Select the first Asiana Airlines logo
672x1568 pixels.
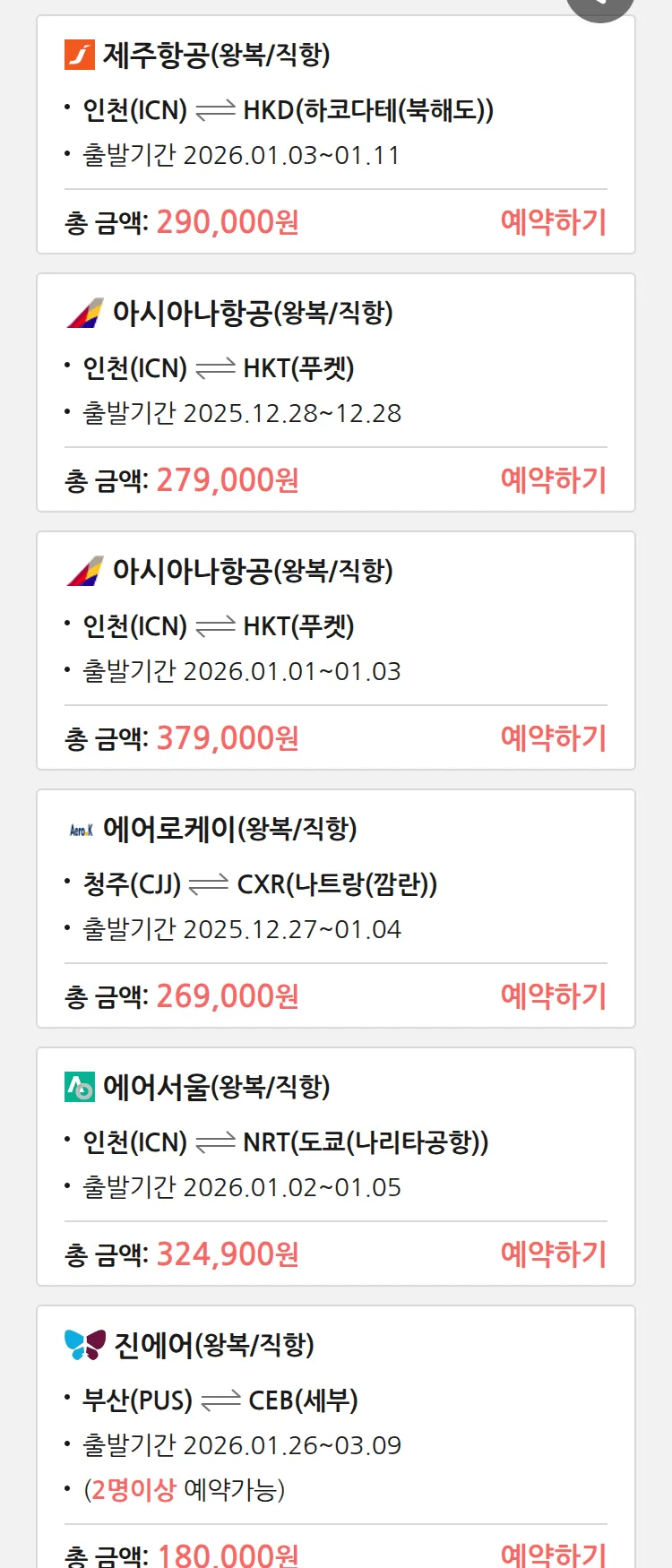[x=83, y=313]
